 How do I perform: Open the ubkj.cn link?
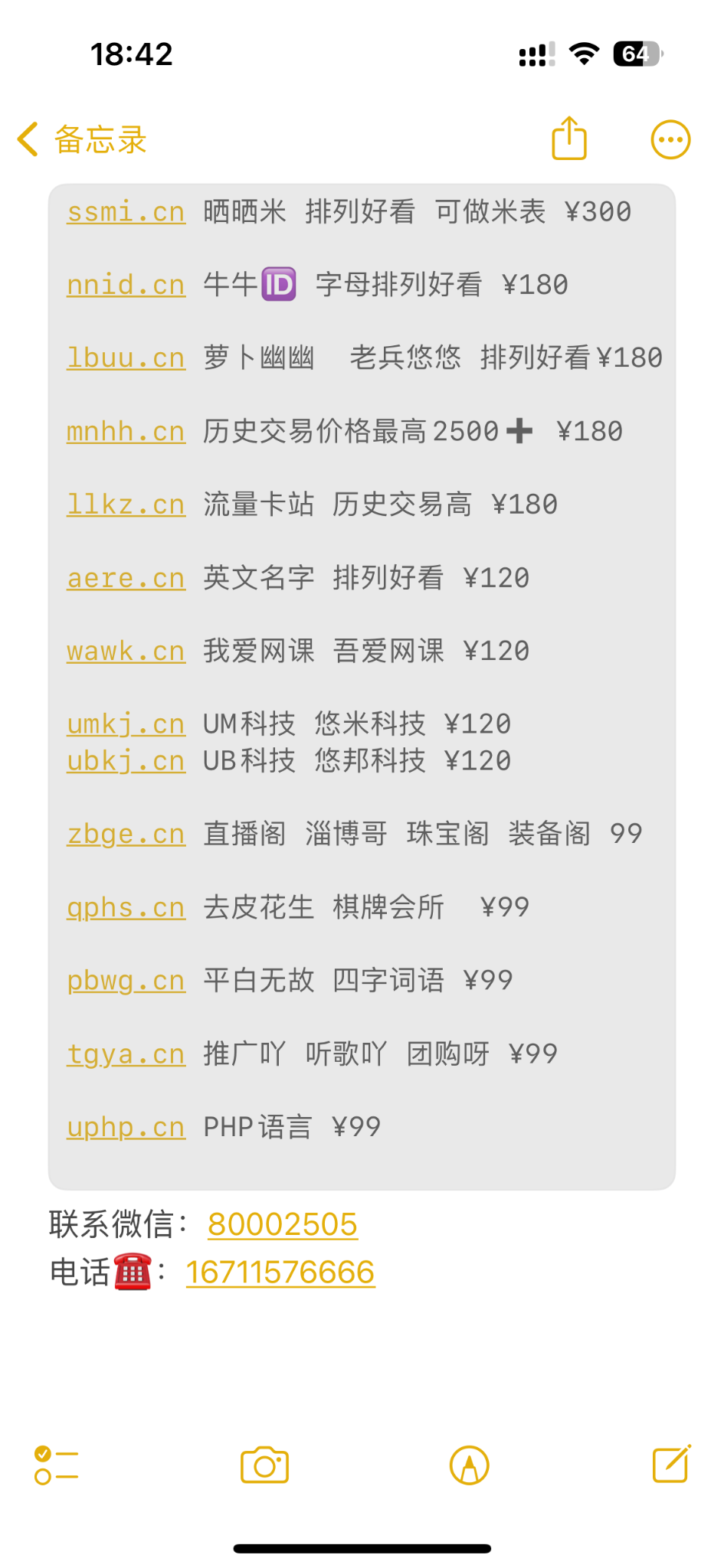pos(126,761)
